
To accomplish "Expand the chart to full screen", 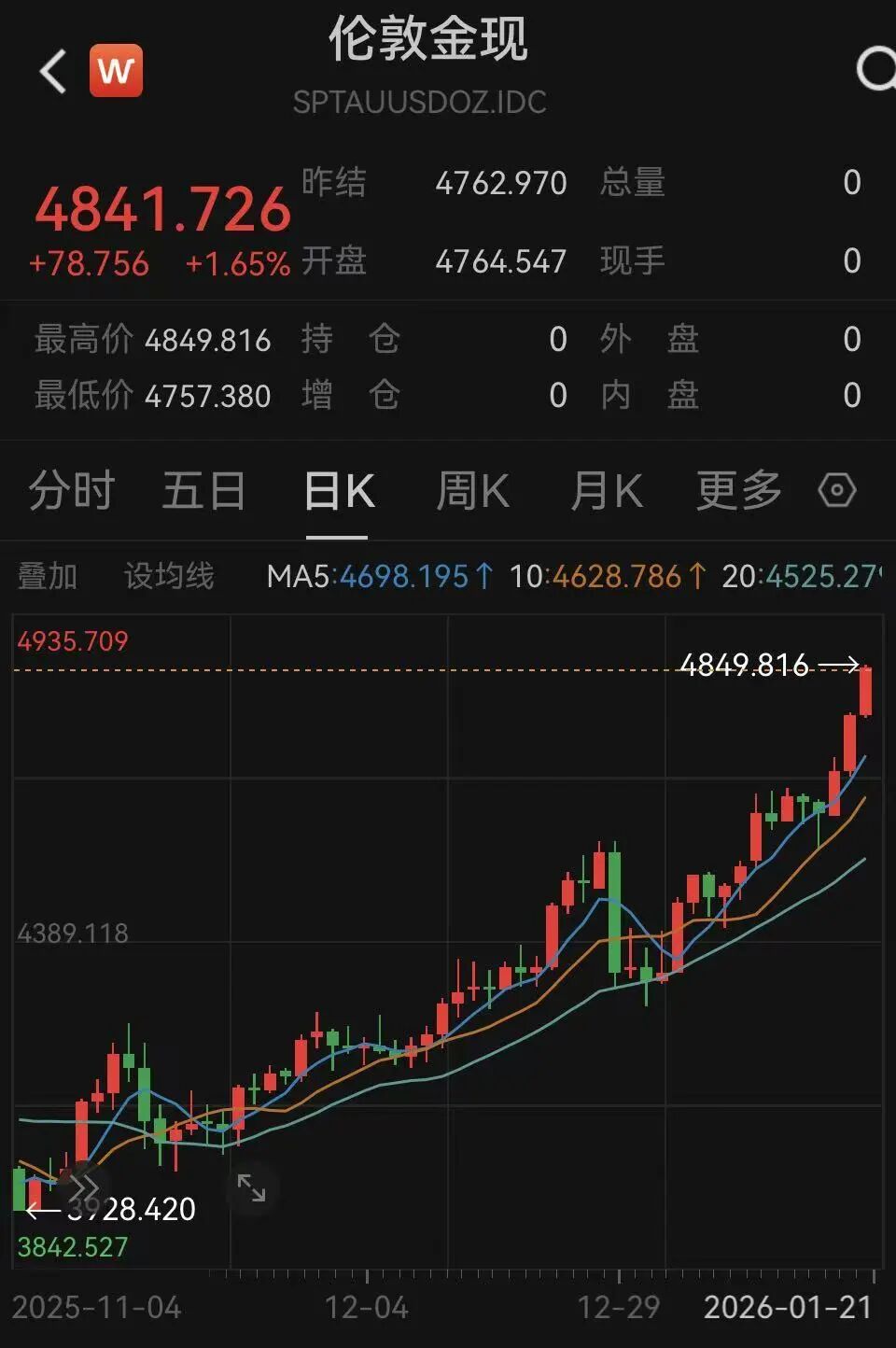I will click(251, 1188).
